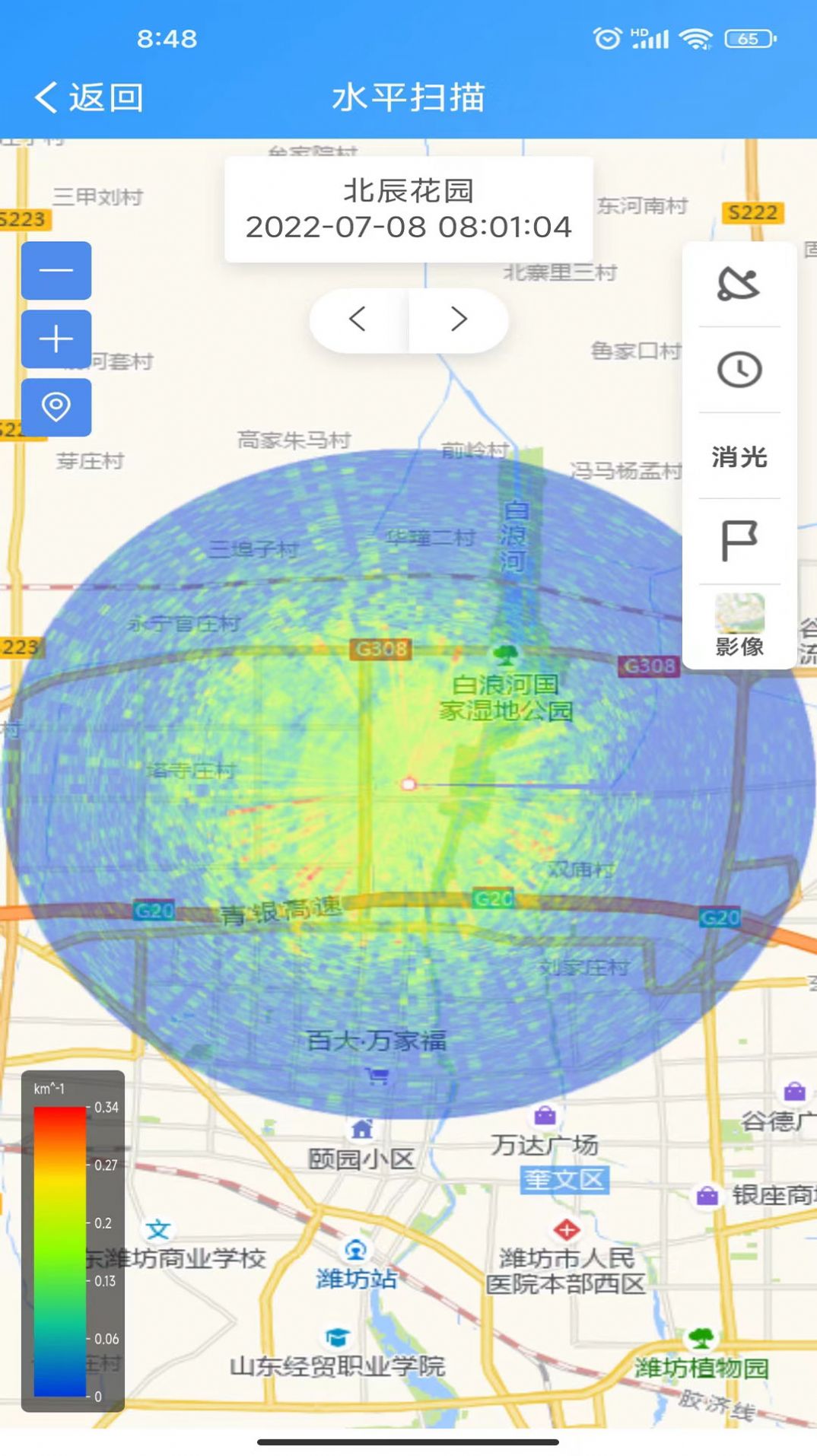Switch map to 影像 imagery layer
Viewport: 817px width, 1456px height.
tap(739, 627)
